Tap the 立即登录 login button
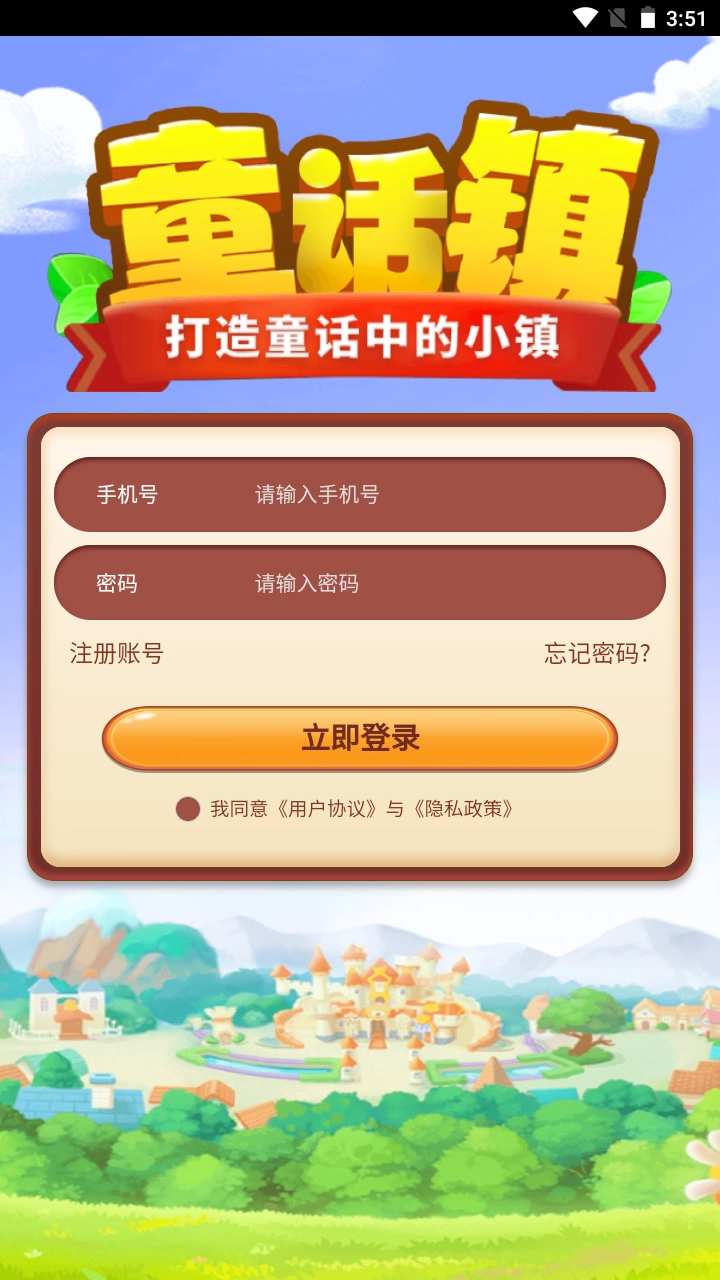Screen dimensions: 720x1280 point(360,738)
